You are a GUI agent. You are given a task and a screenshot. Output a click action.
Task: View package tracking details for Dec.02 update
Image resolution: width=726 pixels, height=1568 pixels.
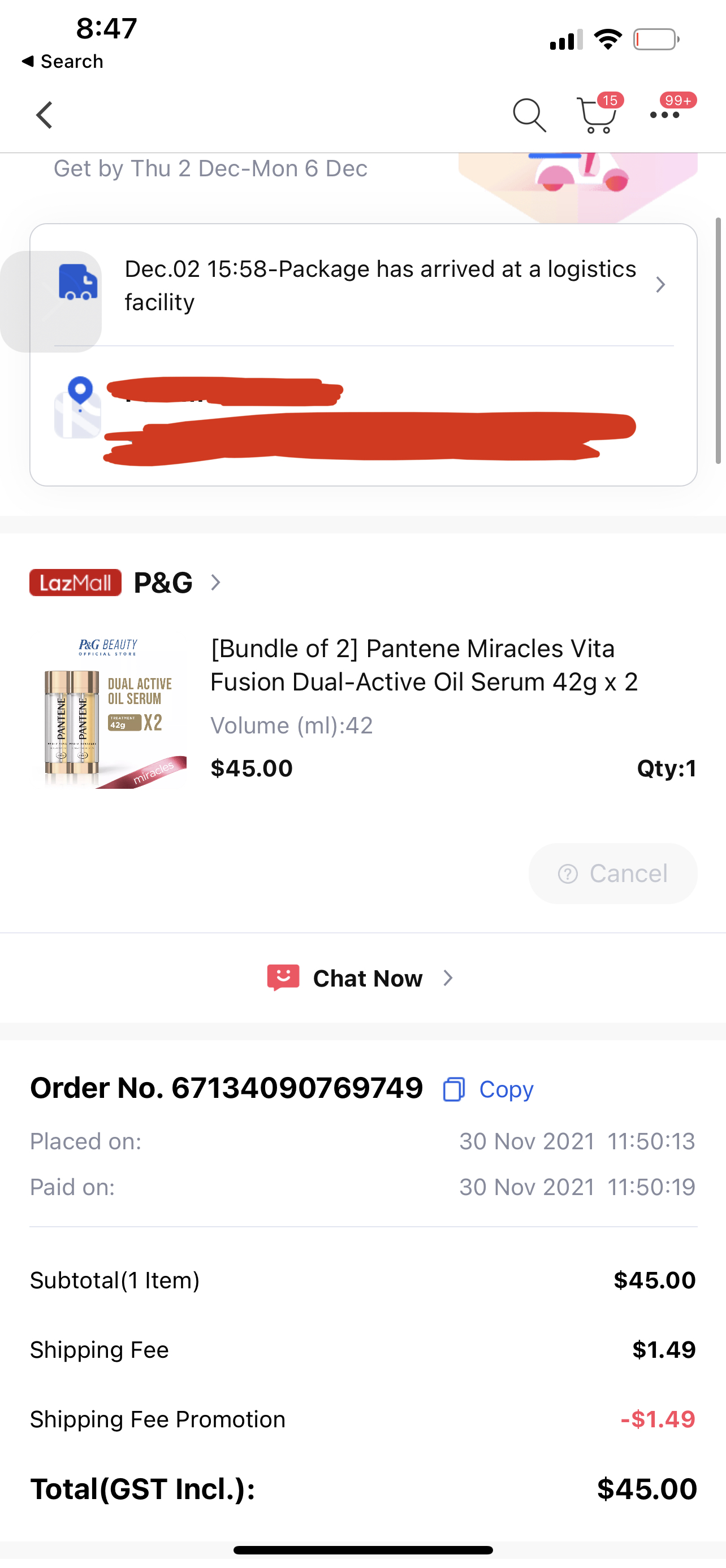point(364,285)
